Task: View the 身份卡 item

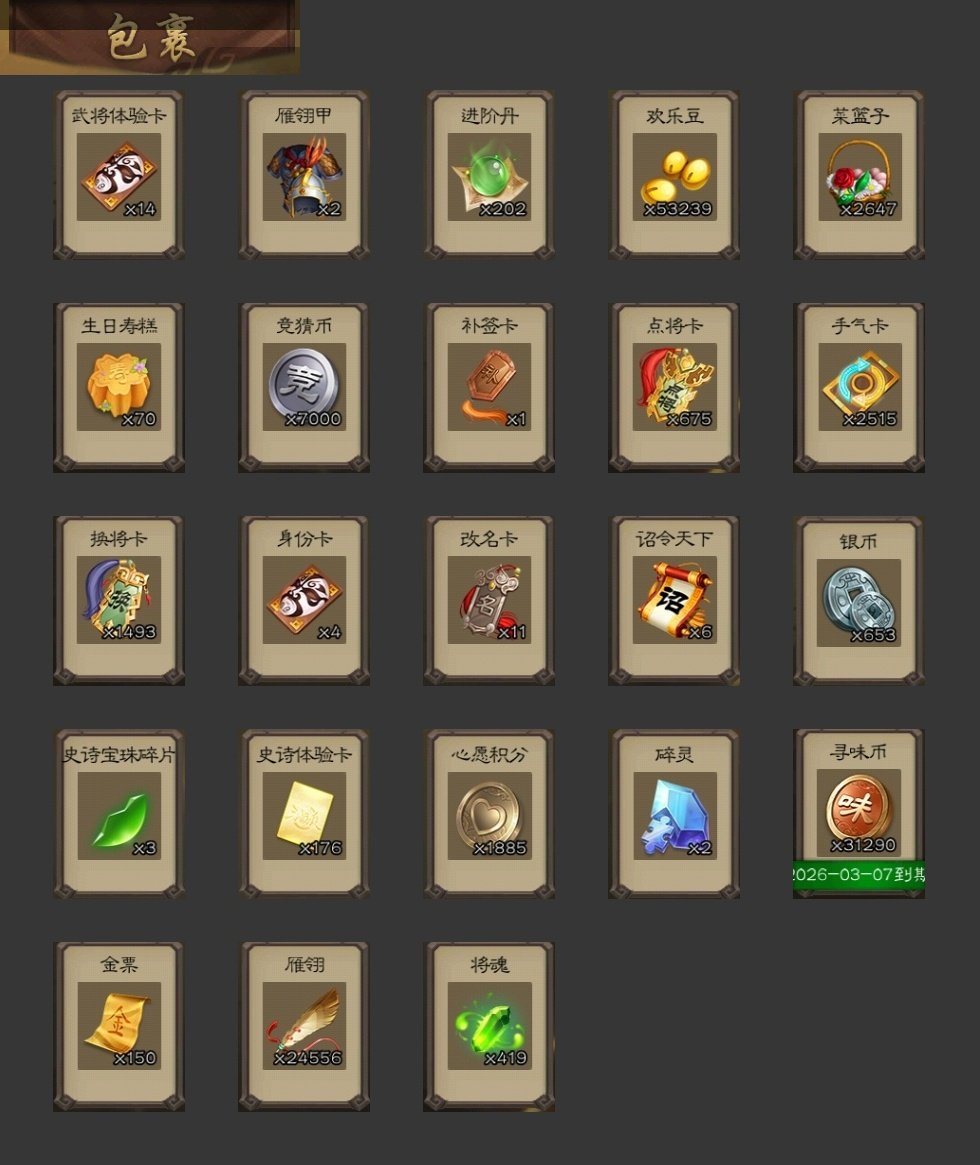Action: (304, 601)
